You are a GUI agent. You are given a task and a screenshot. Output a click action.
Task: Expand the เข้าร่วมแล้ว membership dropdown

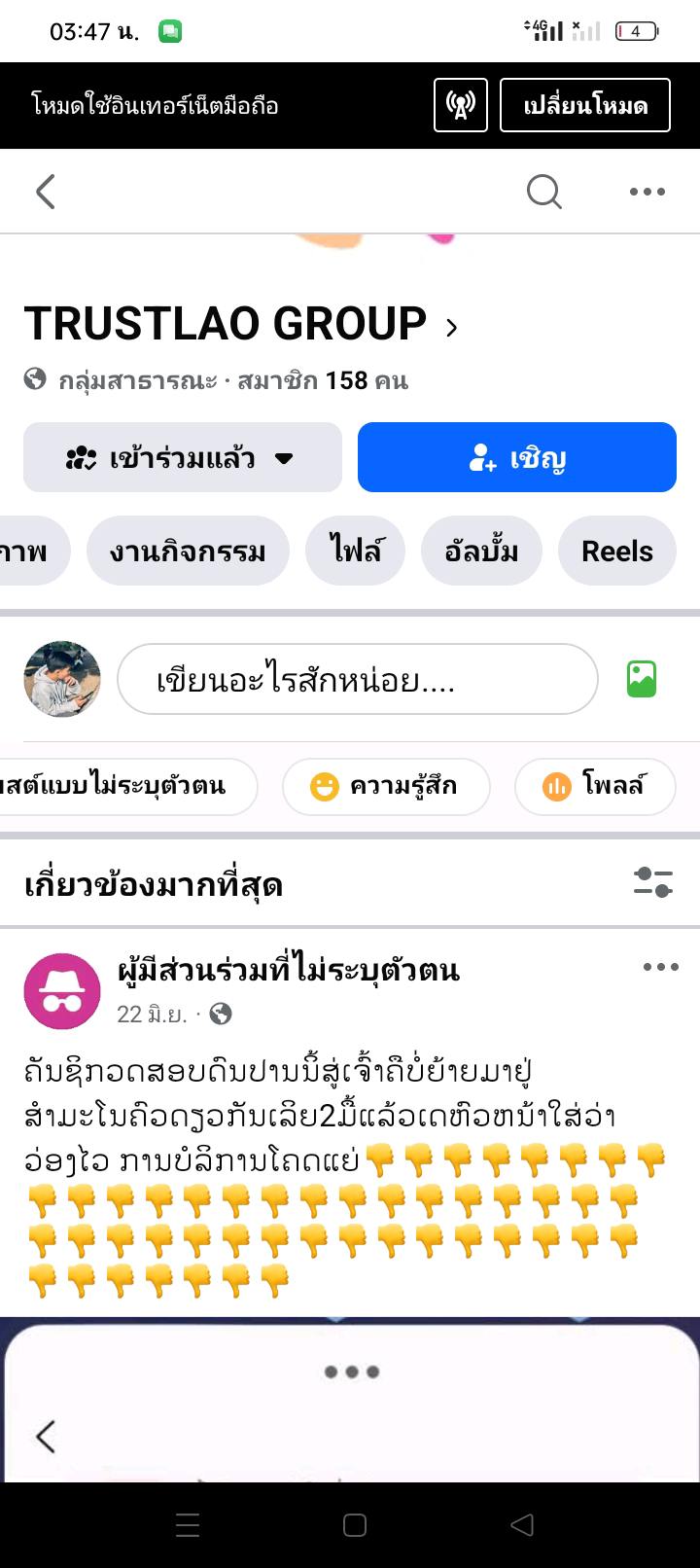click(183, 457)
